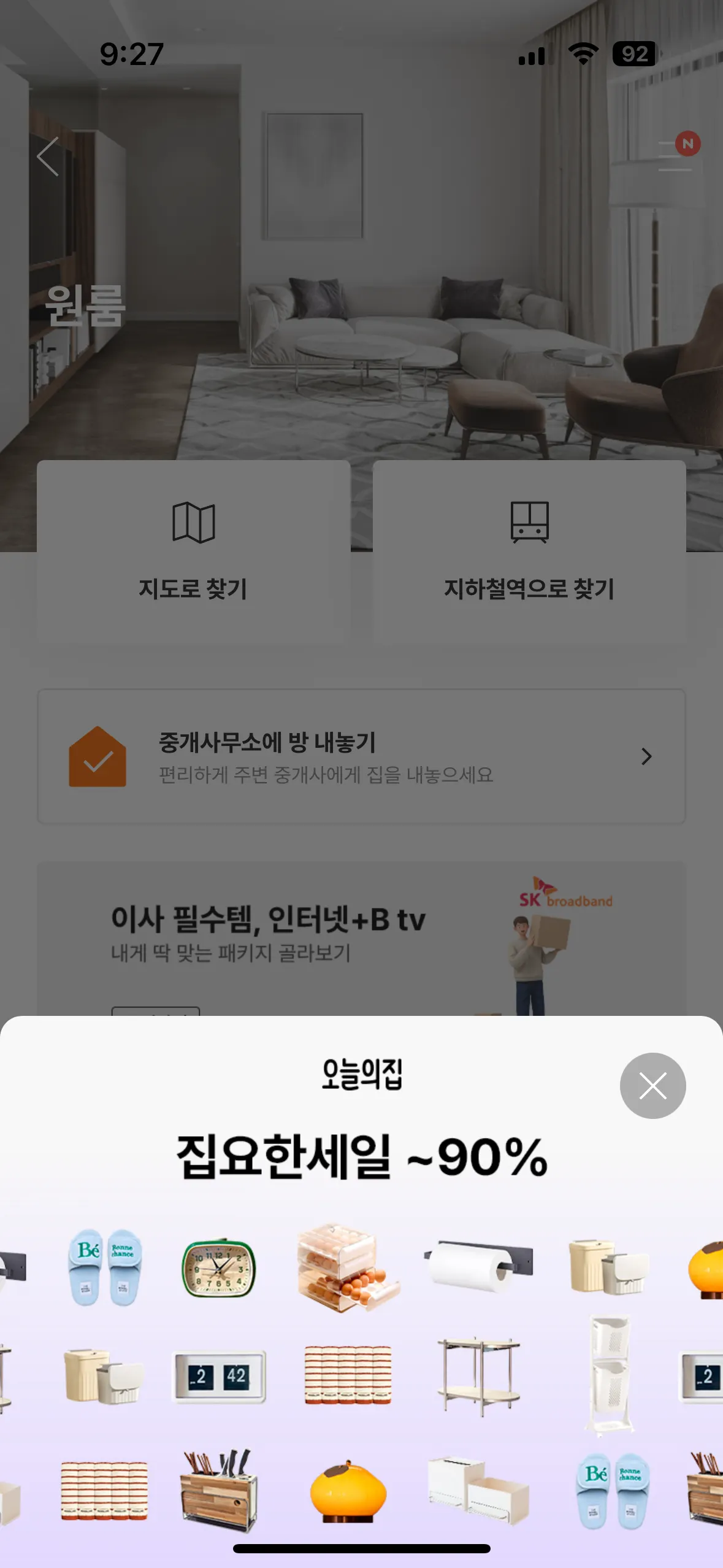
Task: Choose 지하철역으로 찾기 subway search
Action: [529, 551]
